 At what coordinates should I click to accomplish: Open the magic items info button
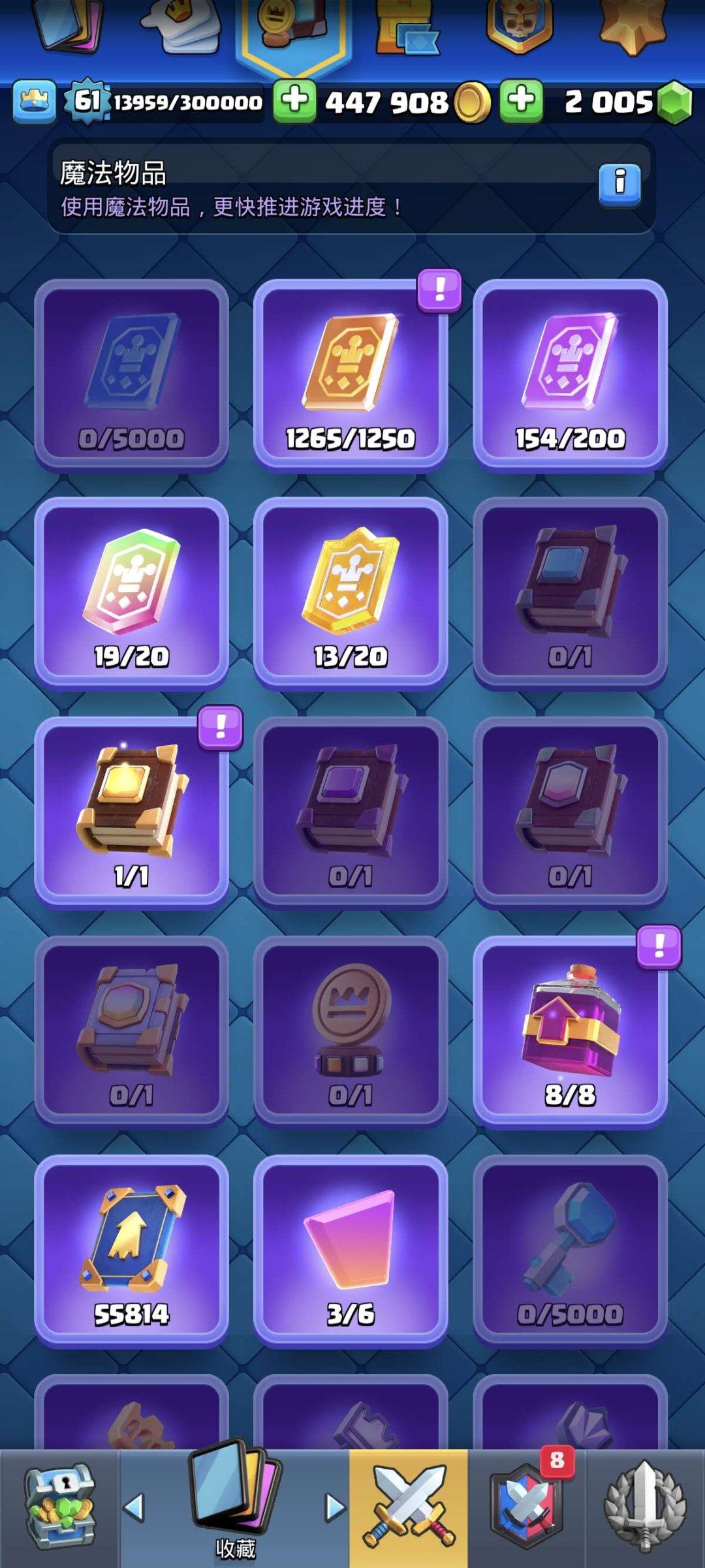pyautogui.click(x=619, y=185)
